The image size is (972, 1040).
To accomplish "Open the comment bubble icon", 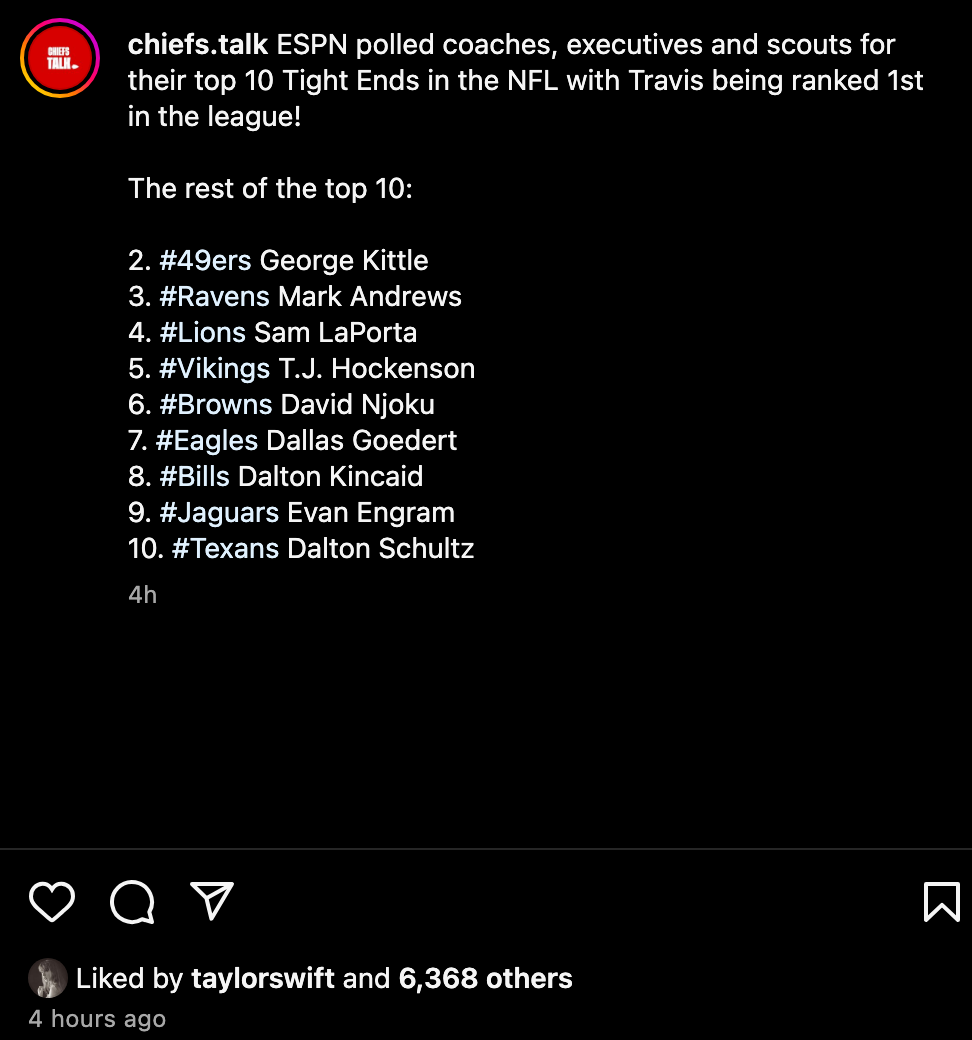I will point(132,902).
